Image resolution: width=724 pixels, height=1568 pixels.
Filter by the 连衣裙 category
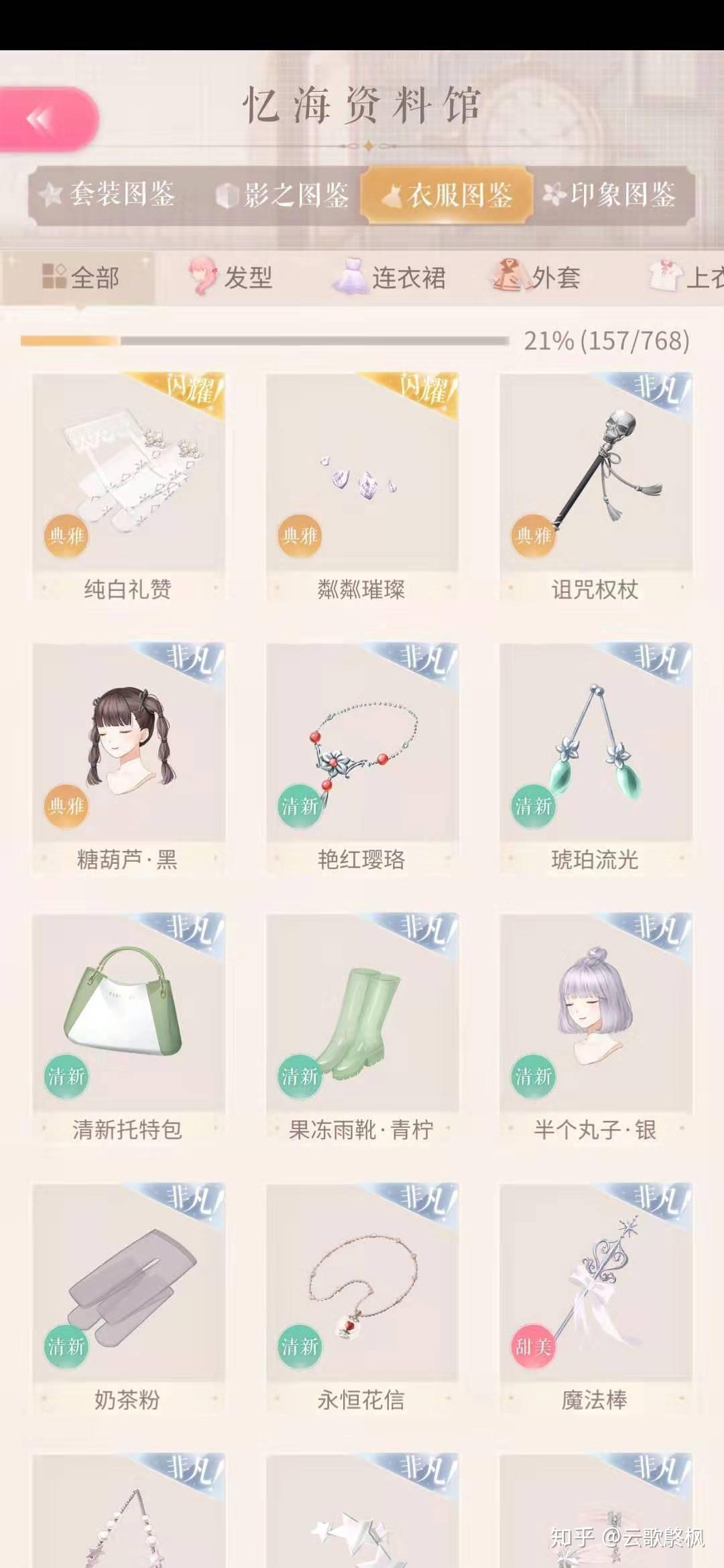coord(390,277)
